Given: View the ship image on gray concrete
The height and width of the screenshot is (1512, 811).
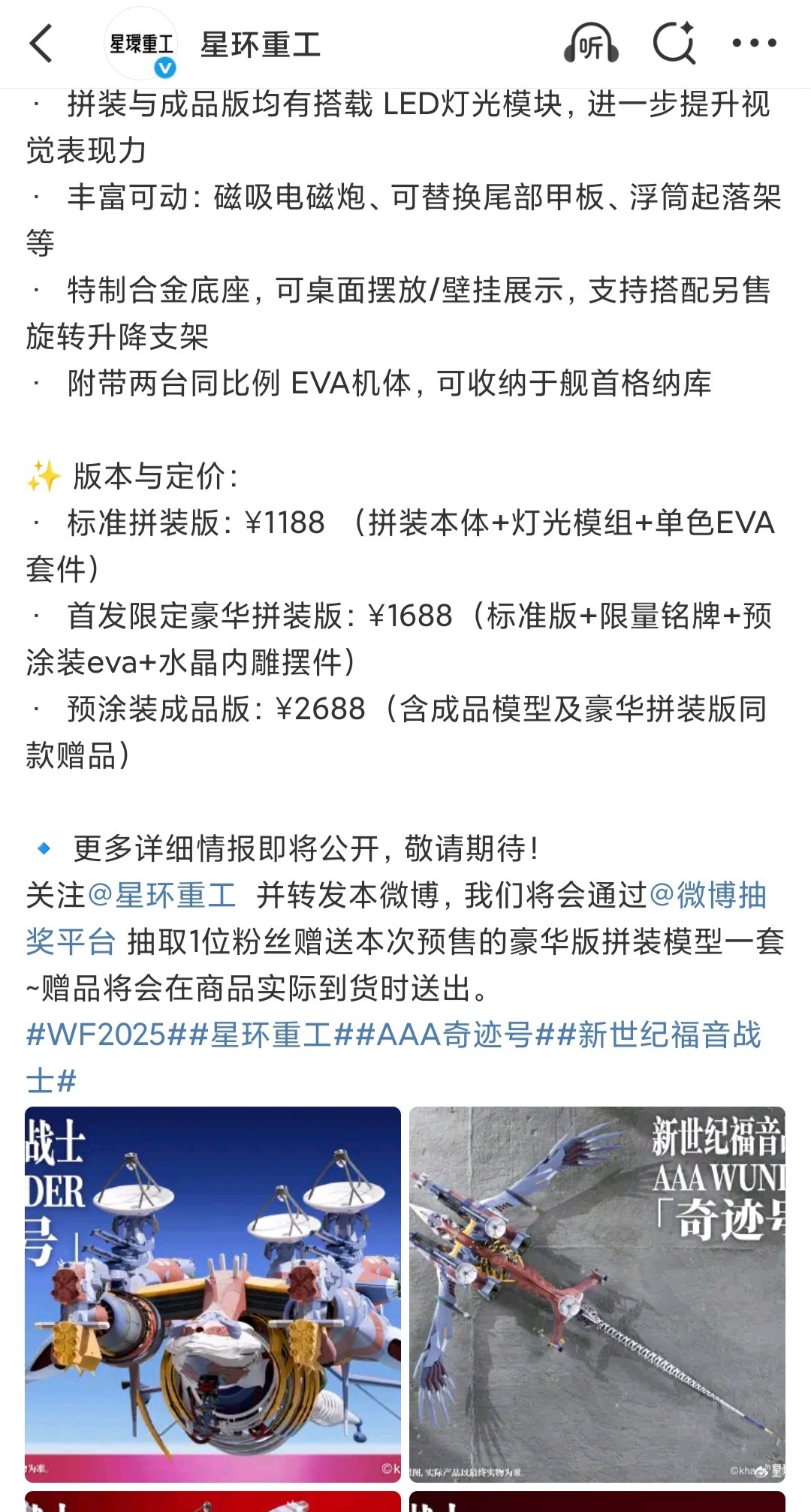Looking at the screenshot, I should coord(597,1294).
